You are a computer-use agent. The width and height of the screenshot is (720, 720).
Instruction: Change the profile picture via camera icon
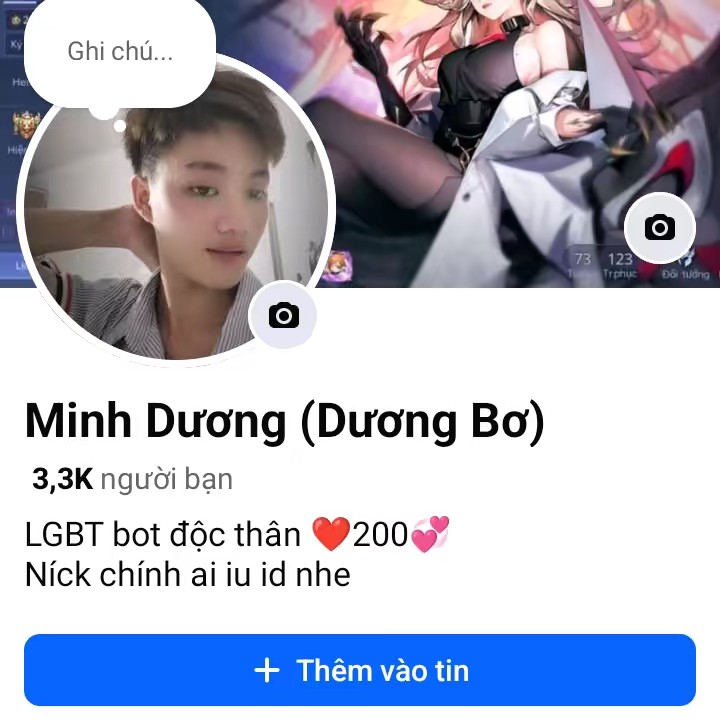284,316
